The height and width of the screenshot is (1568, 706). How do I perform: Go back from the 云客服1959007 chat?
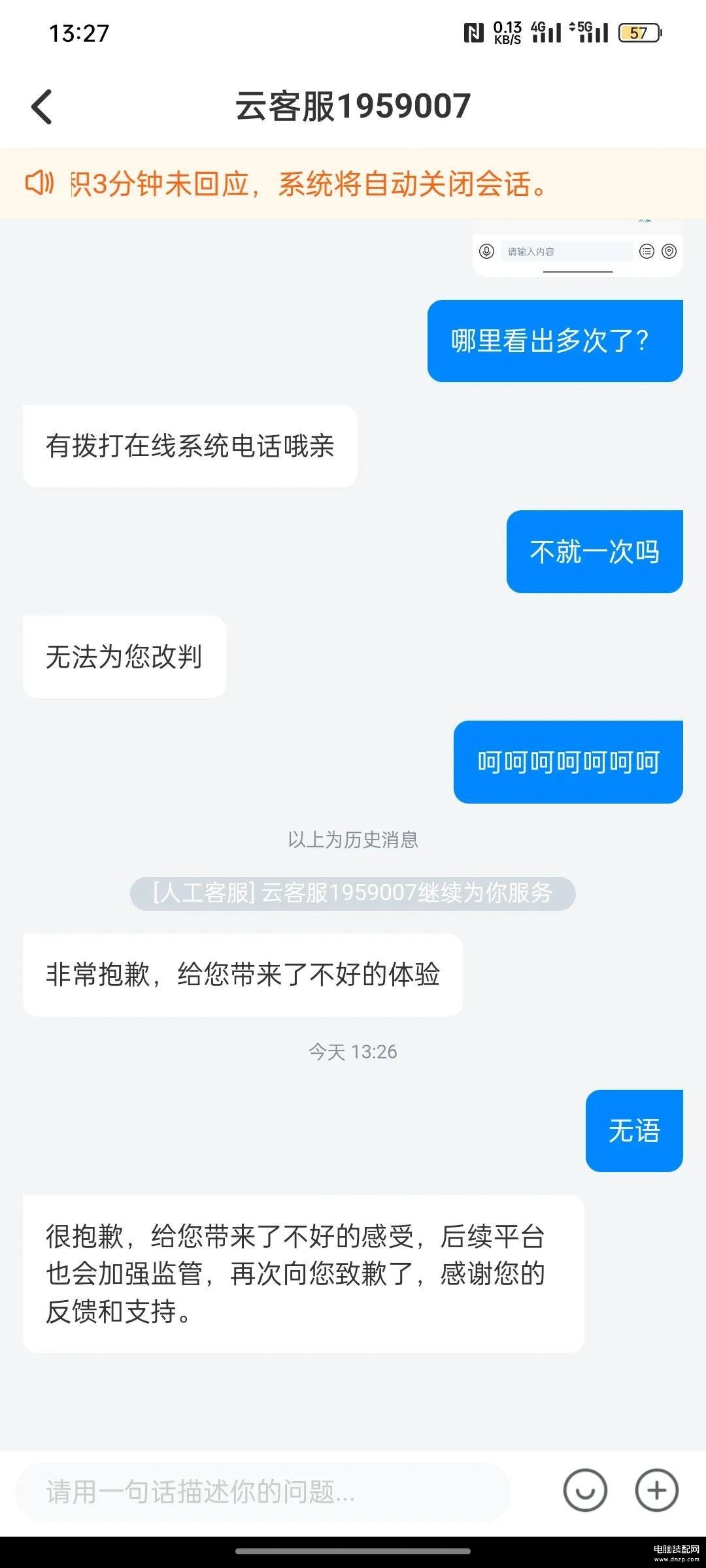(x=42, y=106)
